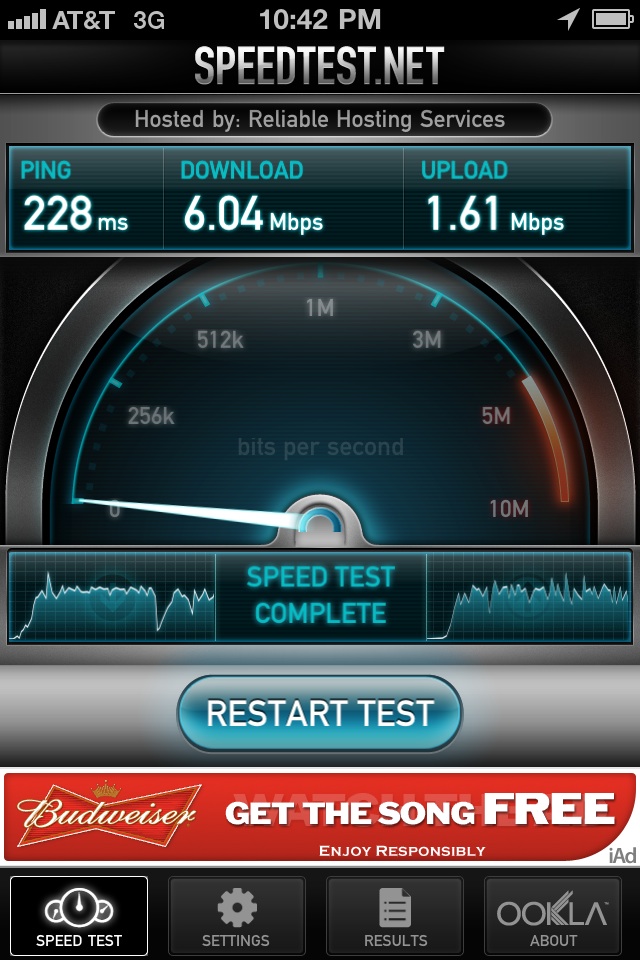
Task: Open the Budweiser free song ad
Action: pos(320,817)
